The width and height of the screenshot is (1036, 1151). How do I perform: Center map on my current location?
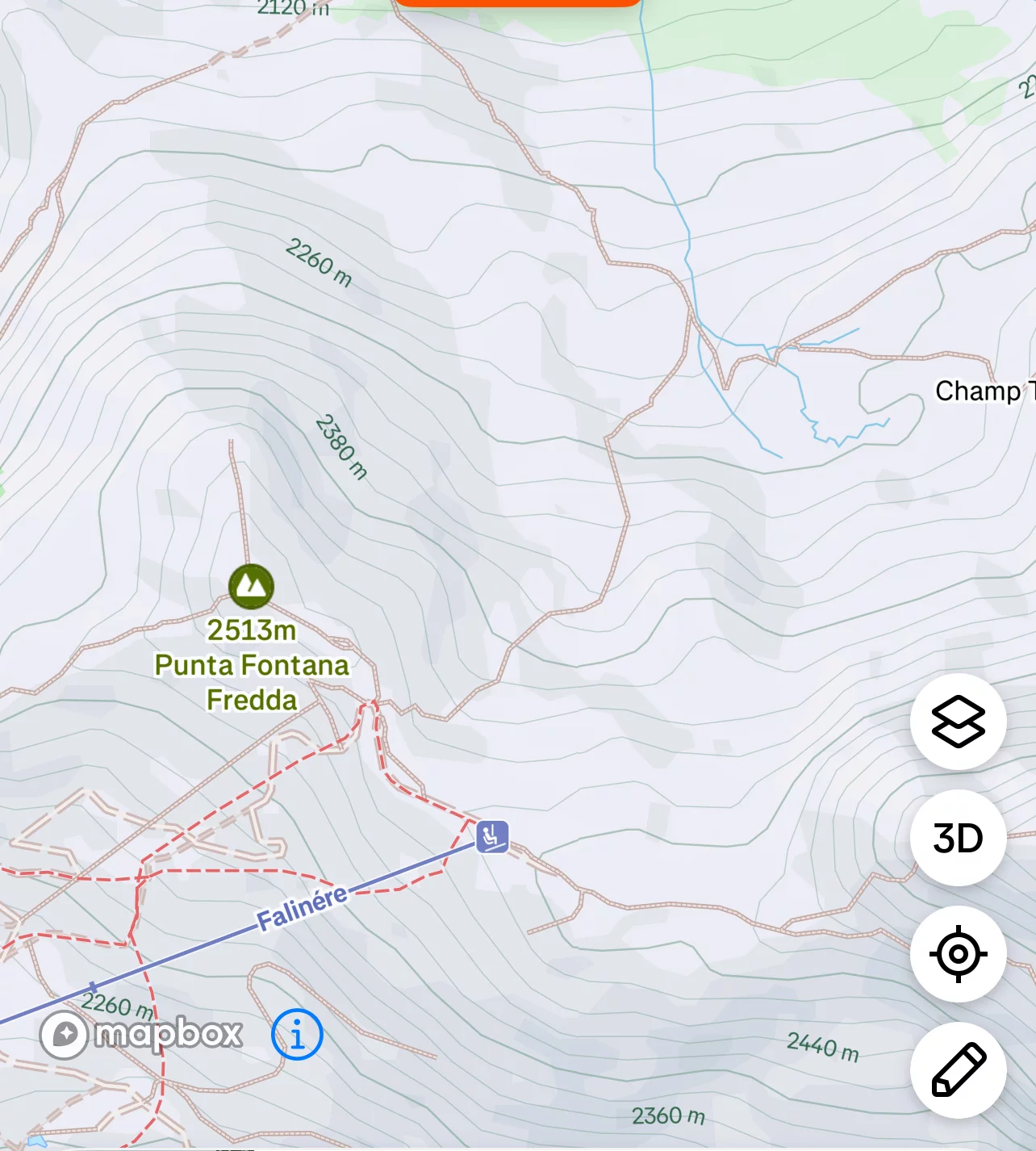click(958, 954)
